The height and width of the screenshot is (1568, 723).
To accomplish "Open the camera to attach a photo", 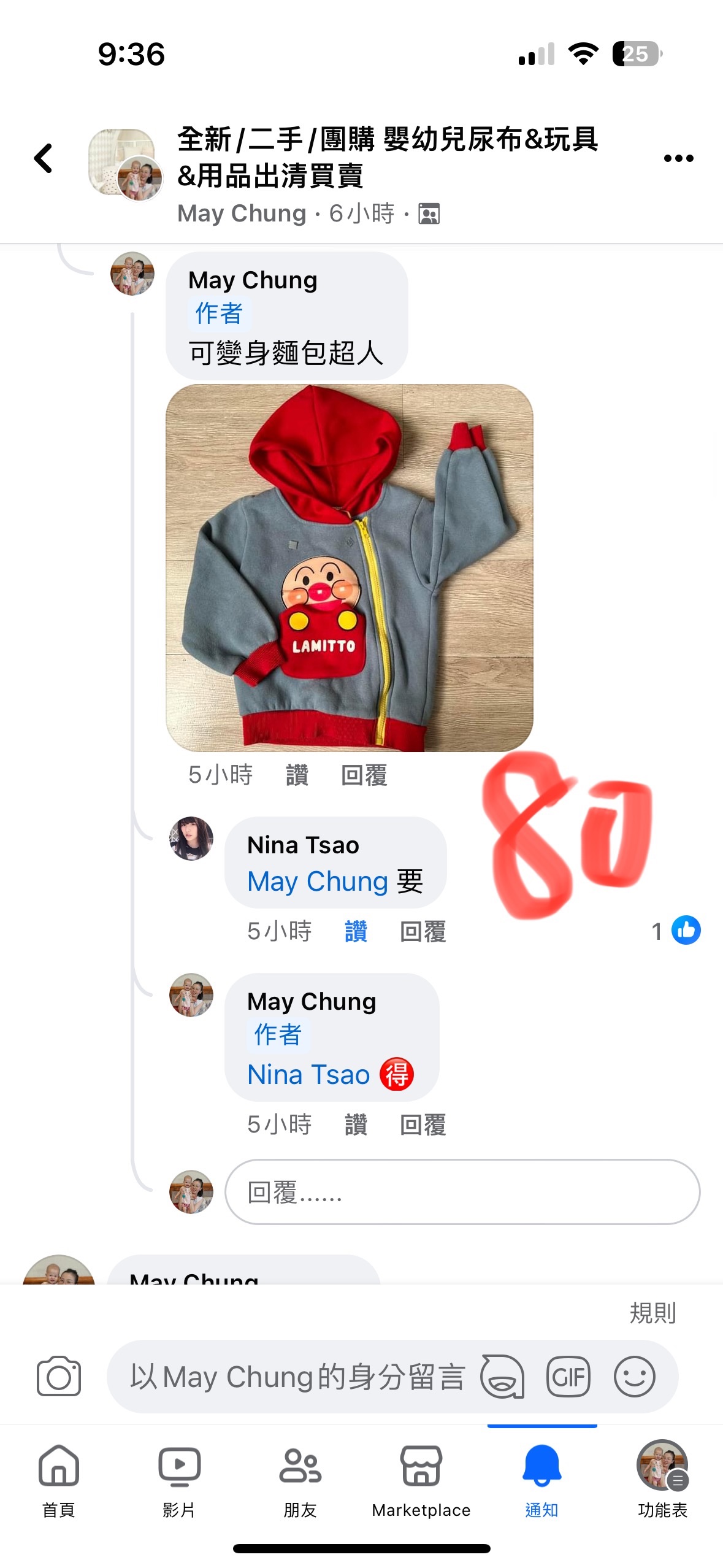I will pos(59,1376).
